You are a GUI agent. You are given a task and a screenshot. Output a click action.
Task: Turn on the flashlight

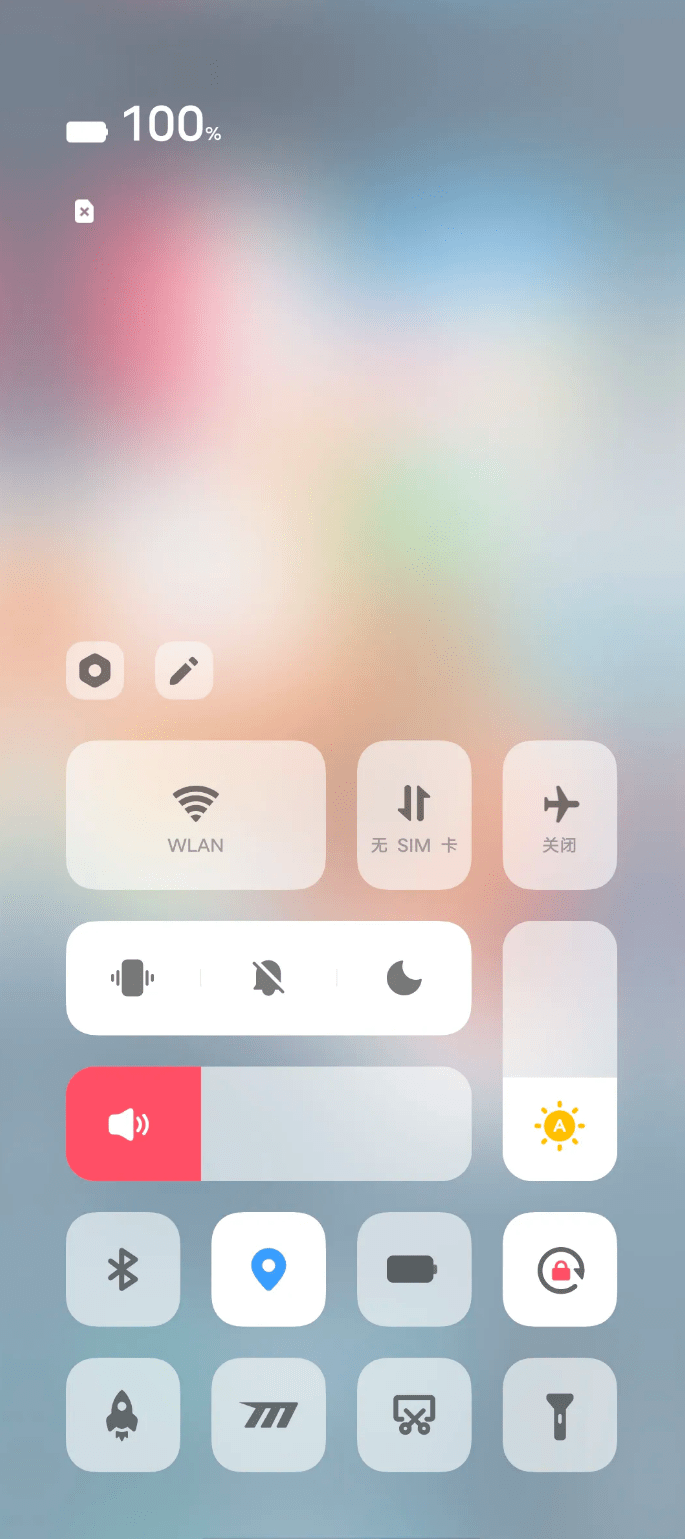pyautogui.click(x=560, y=1414)
